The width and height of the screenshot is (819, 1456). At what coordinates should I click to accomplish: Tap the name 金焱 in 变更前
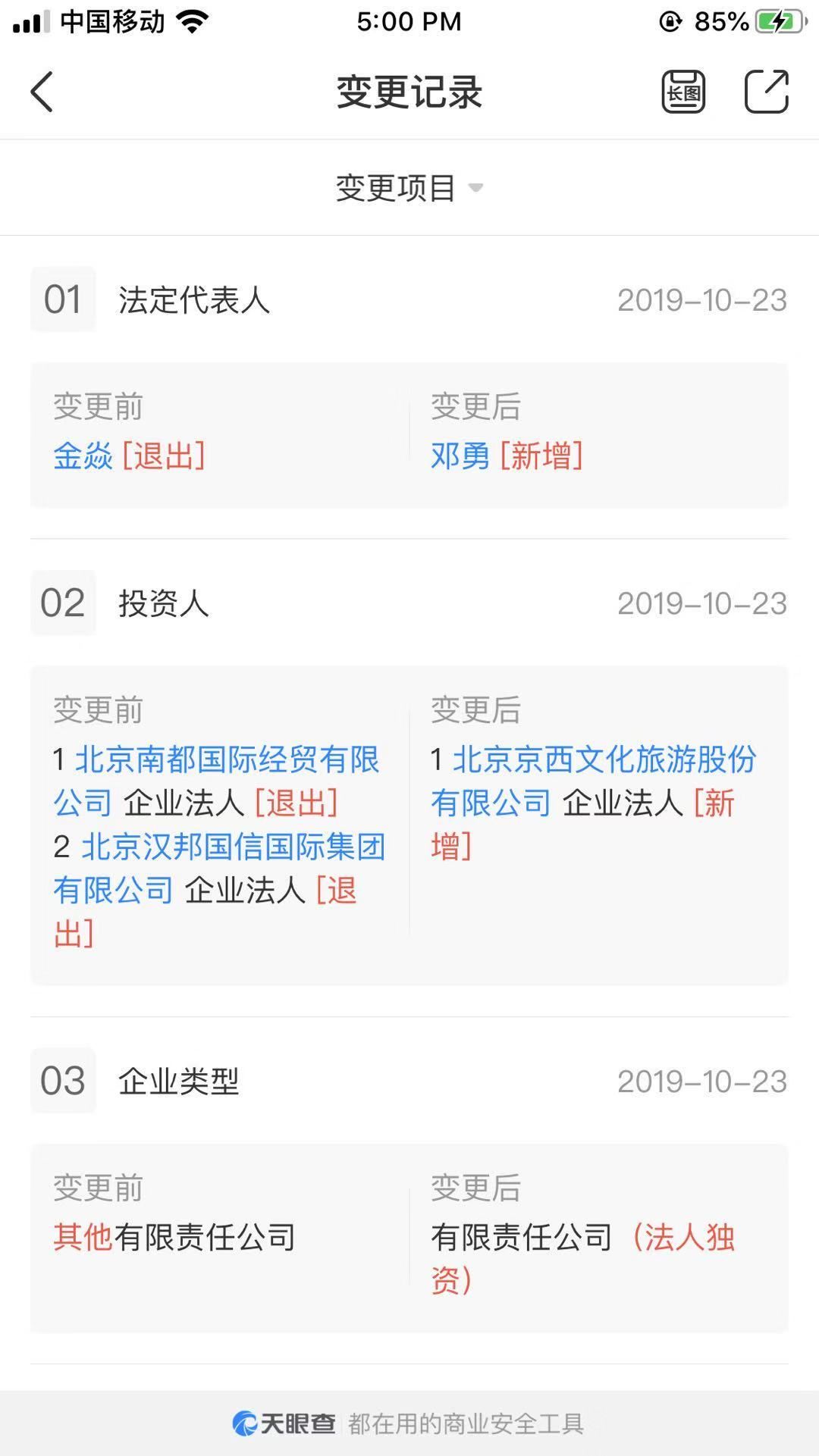point(83,456)
